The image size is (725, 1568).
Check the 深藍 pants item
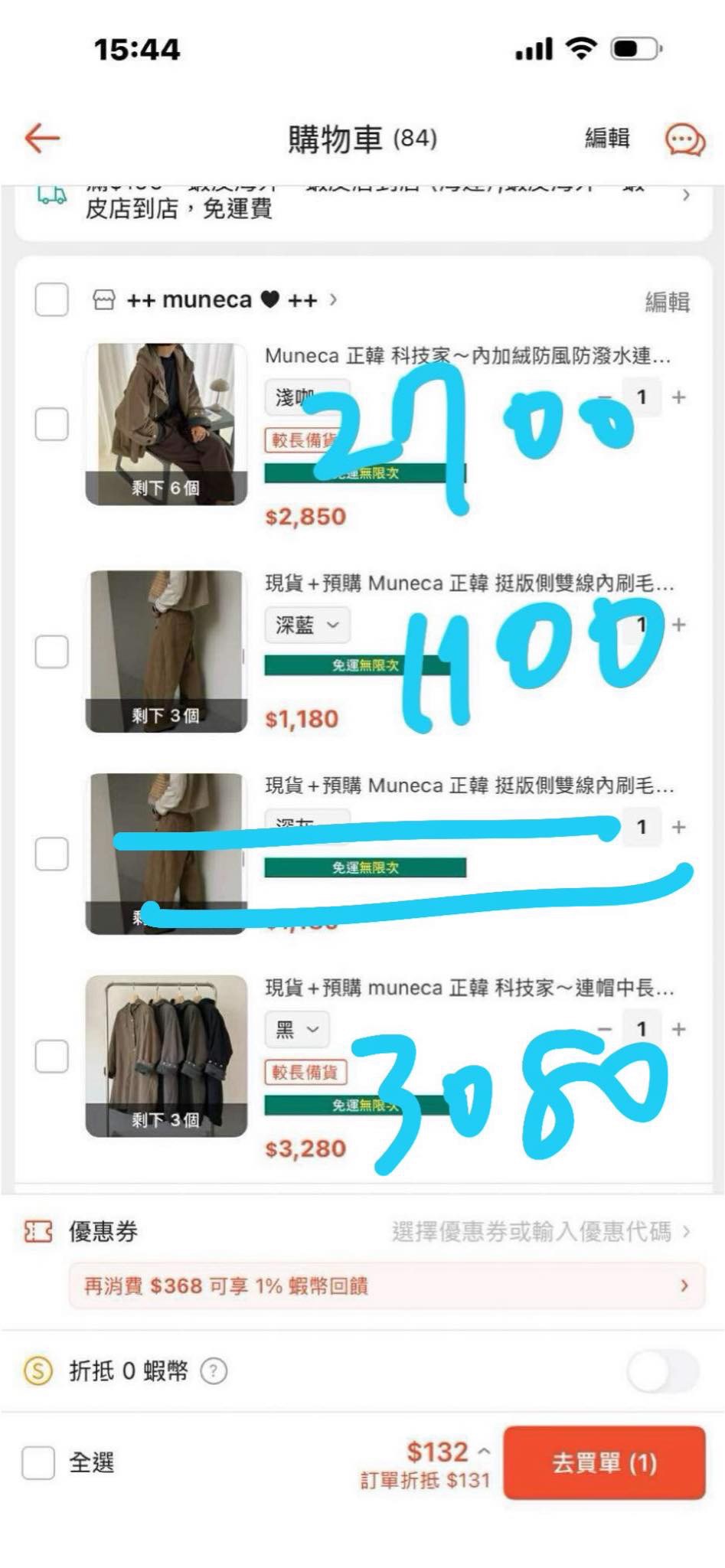(x=51, y=652)
